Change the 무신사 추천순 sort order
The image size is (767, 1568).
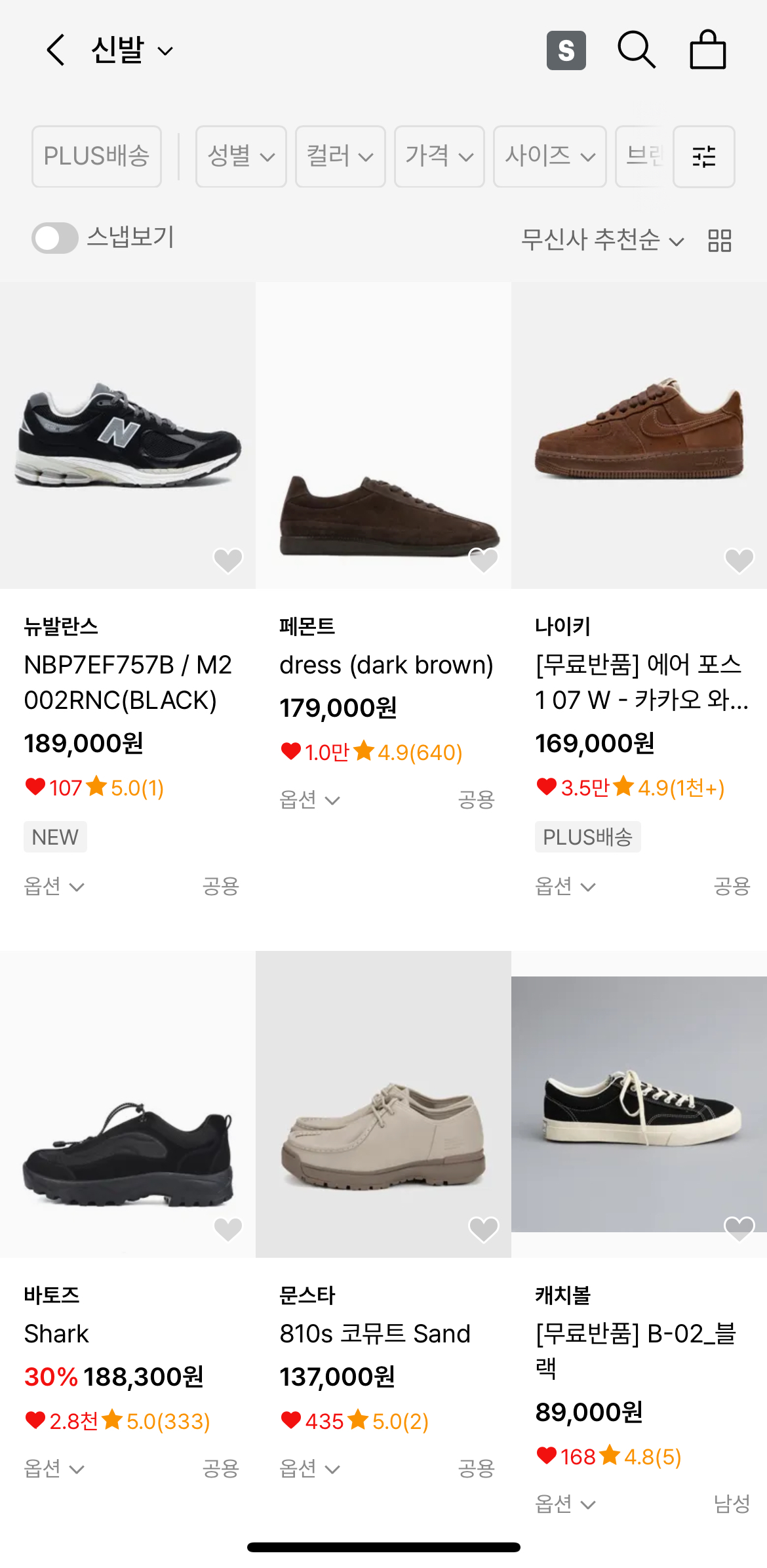(x=602, y=240)
